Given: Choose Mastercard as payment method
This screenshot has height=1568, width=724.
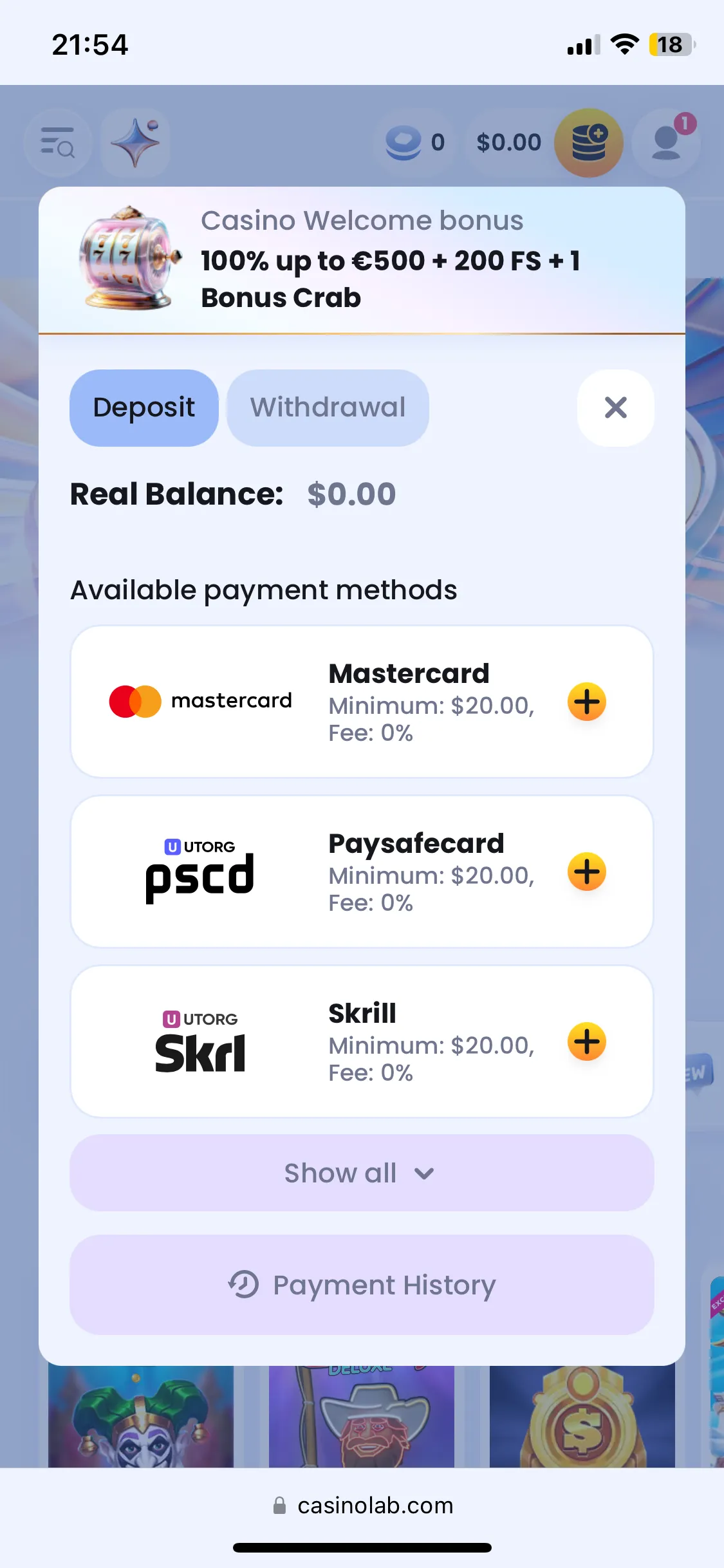Looking at the screenshot, I should [586, 702].
